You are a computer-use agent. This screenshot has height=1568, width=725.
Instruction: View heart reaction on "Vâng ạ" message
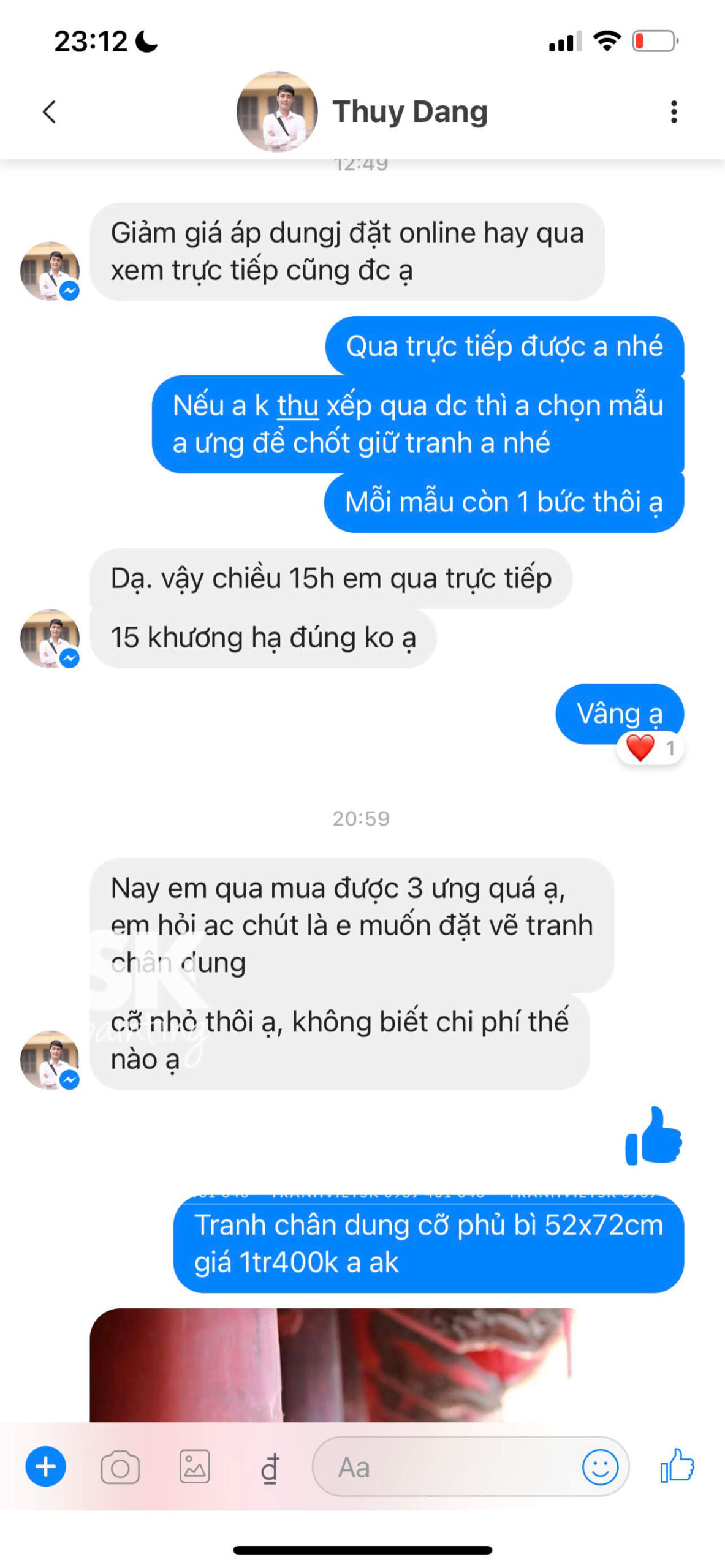649,748
